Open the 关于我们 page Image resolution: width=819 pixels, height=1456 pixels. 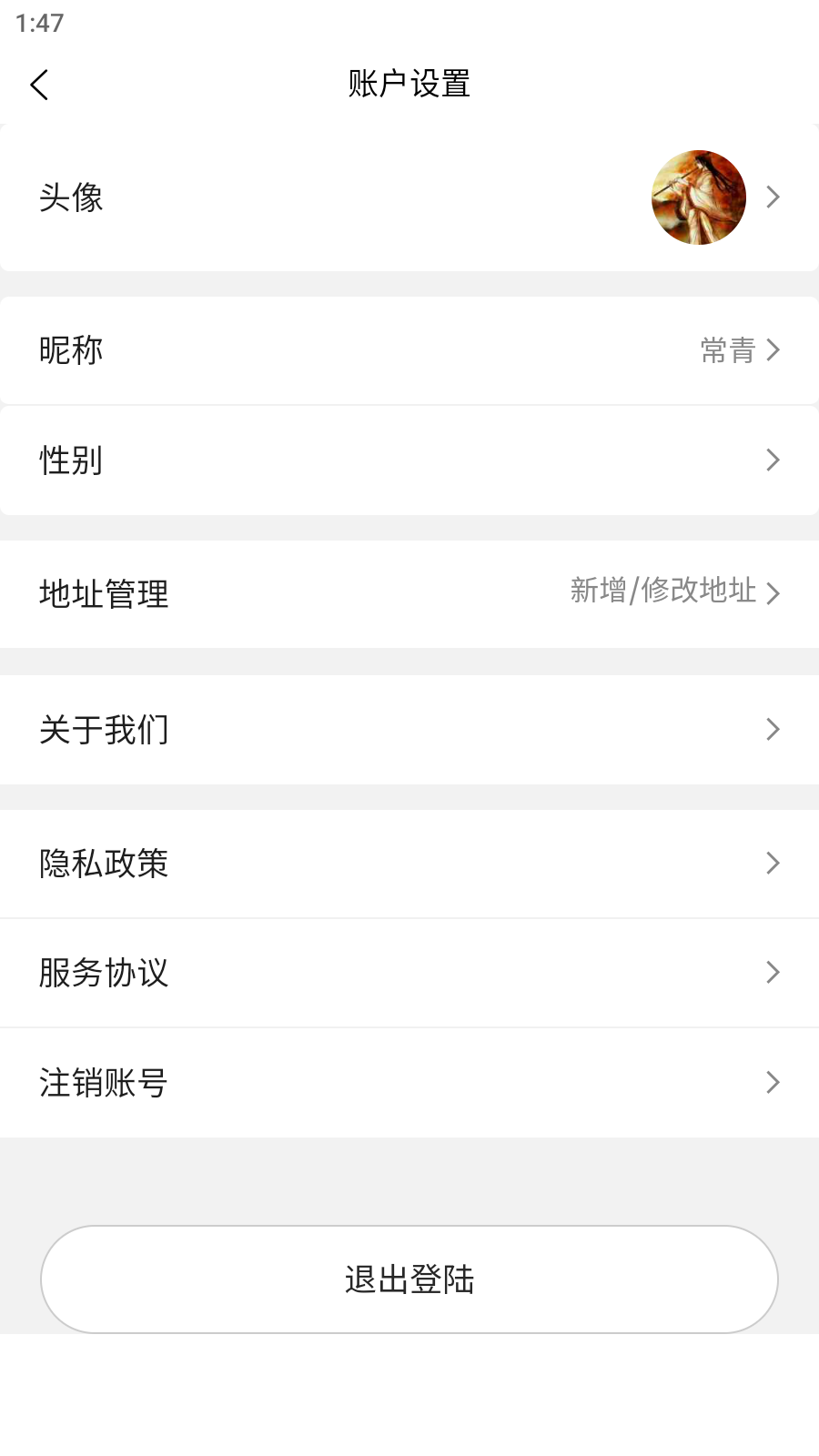point(409,730)
